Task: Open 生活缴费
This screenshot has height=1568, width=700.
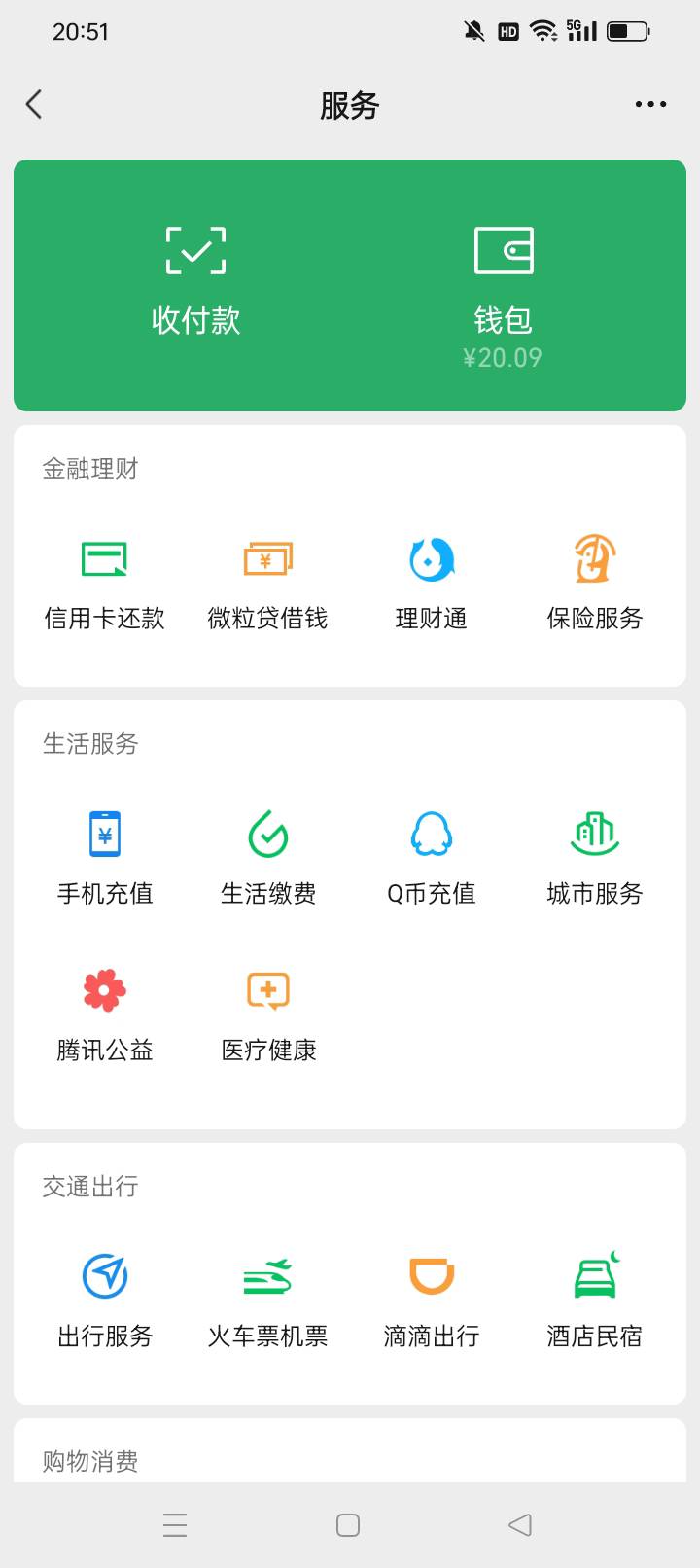Action: point(267,857)
